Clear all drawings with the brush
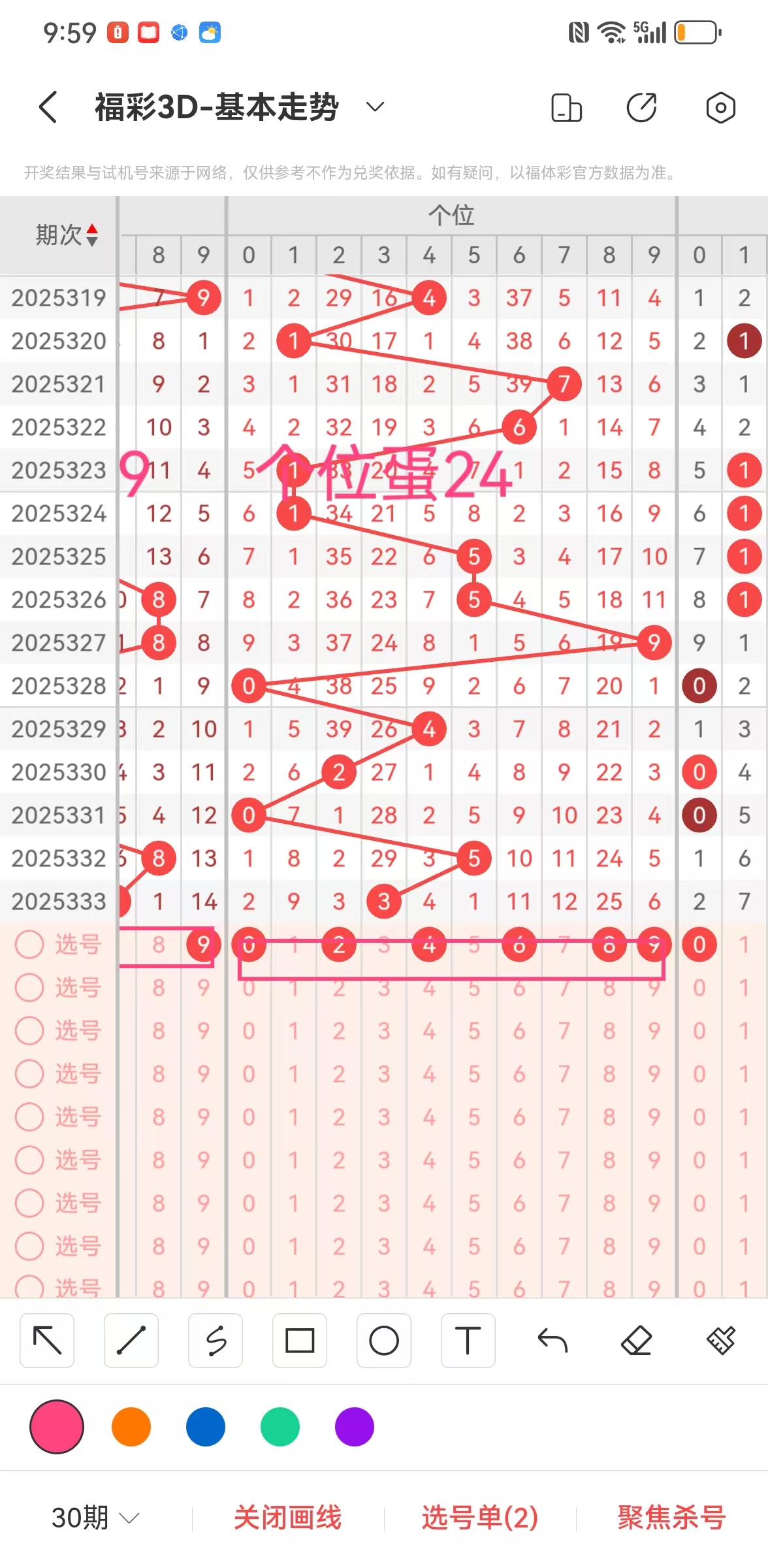The height and width of the screenshot is (1568, 768). click(720, 1341)
